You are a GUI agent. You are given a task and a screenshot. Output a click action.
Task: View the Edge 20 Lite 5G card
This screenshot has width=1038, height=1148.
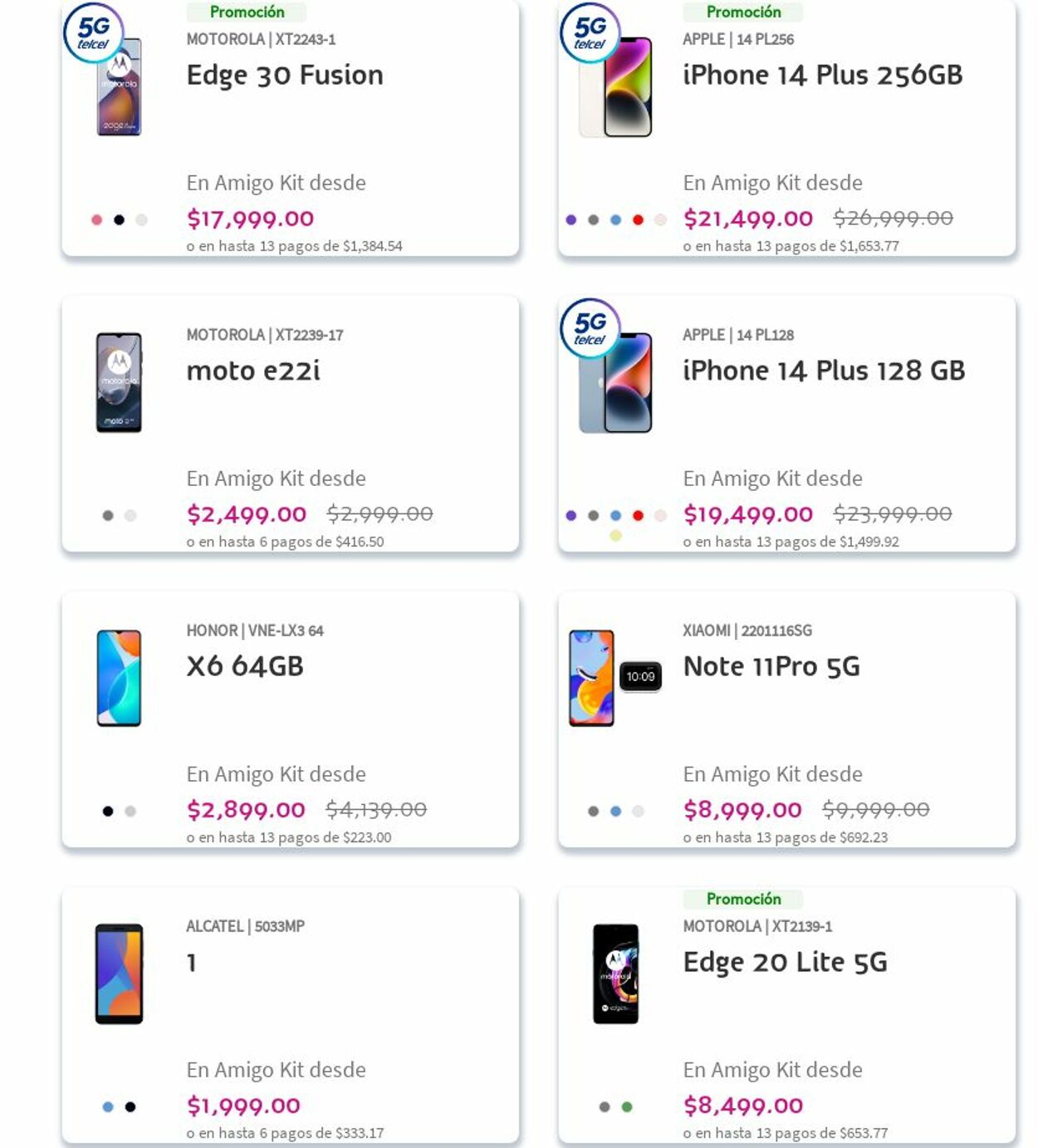pos(785,962)
